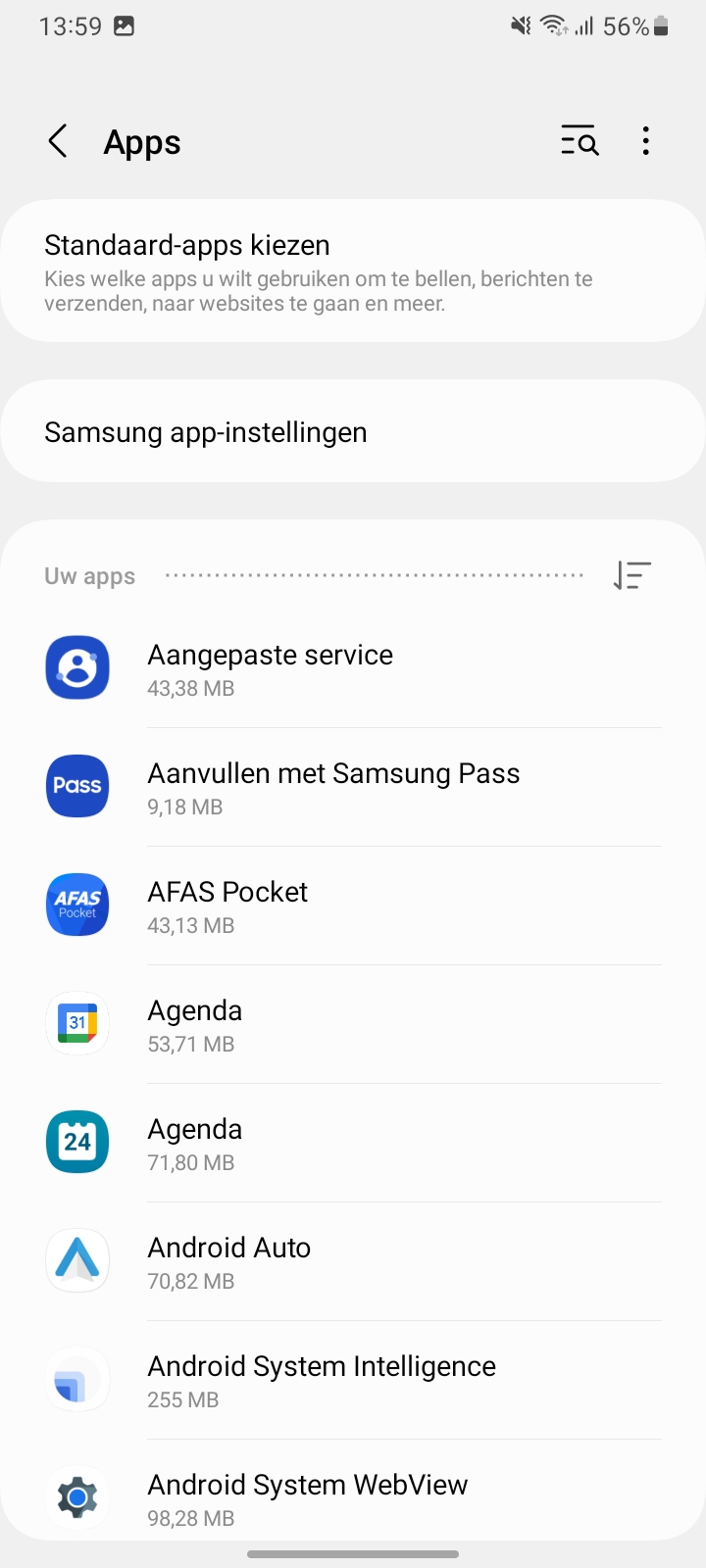Open the Agenda app sized 71,80 MB
Image resolution: width=706 pixels, height=1568 pixels.
click(x=353, y=1144)
